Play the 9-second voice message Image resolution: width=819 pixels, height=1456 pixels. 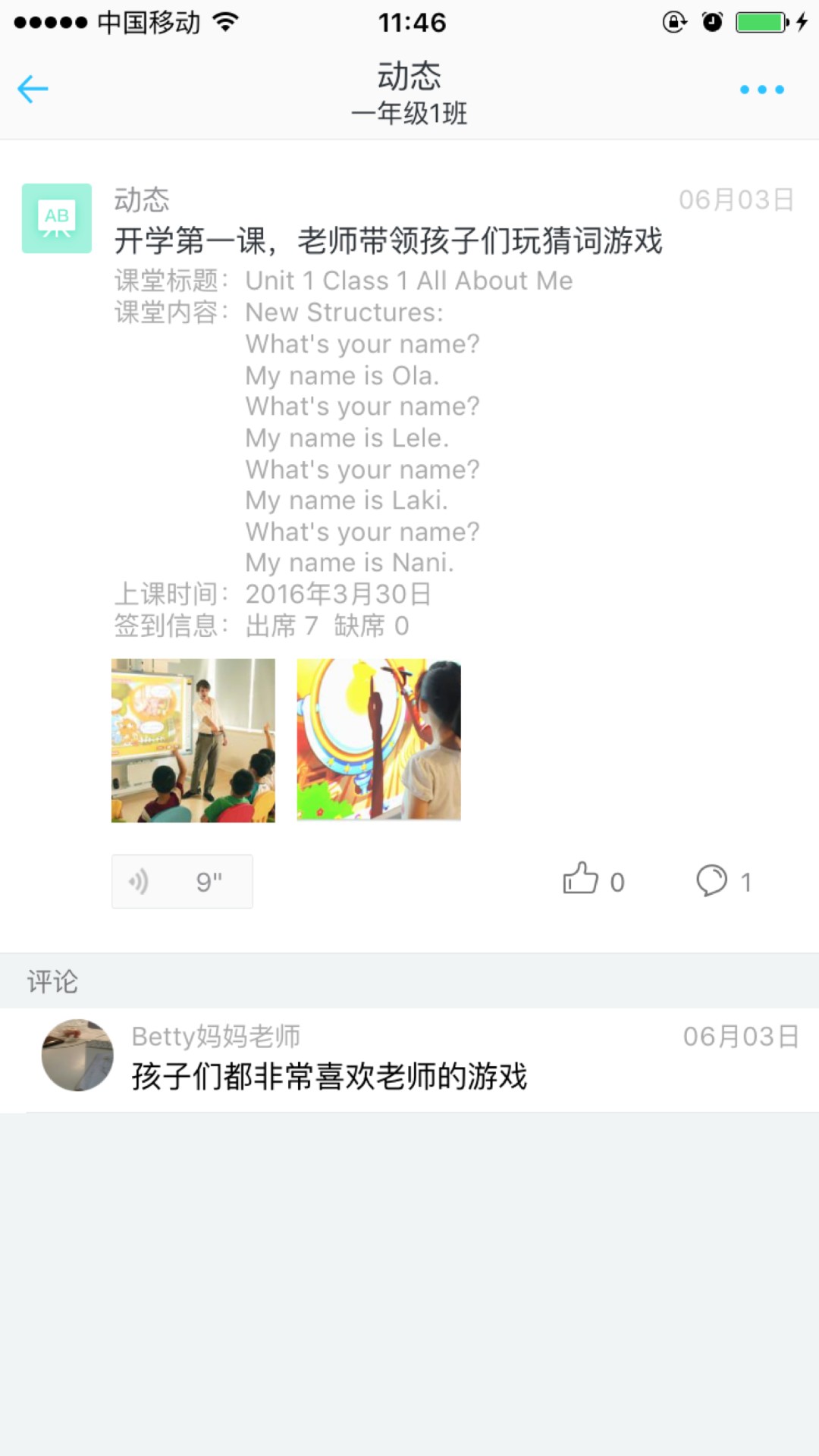(181, 881)
